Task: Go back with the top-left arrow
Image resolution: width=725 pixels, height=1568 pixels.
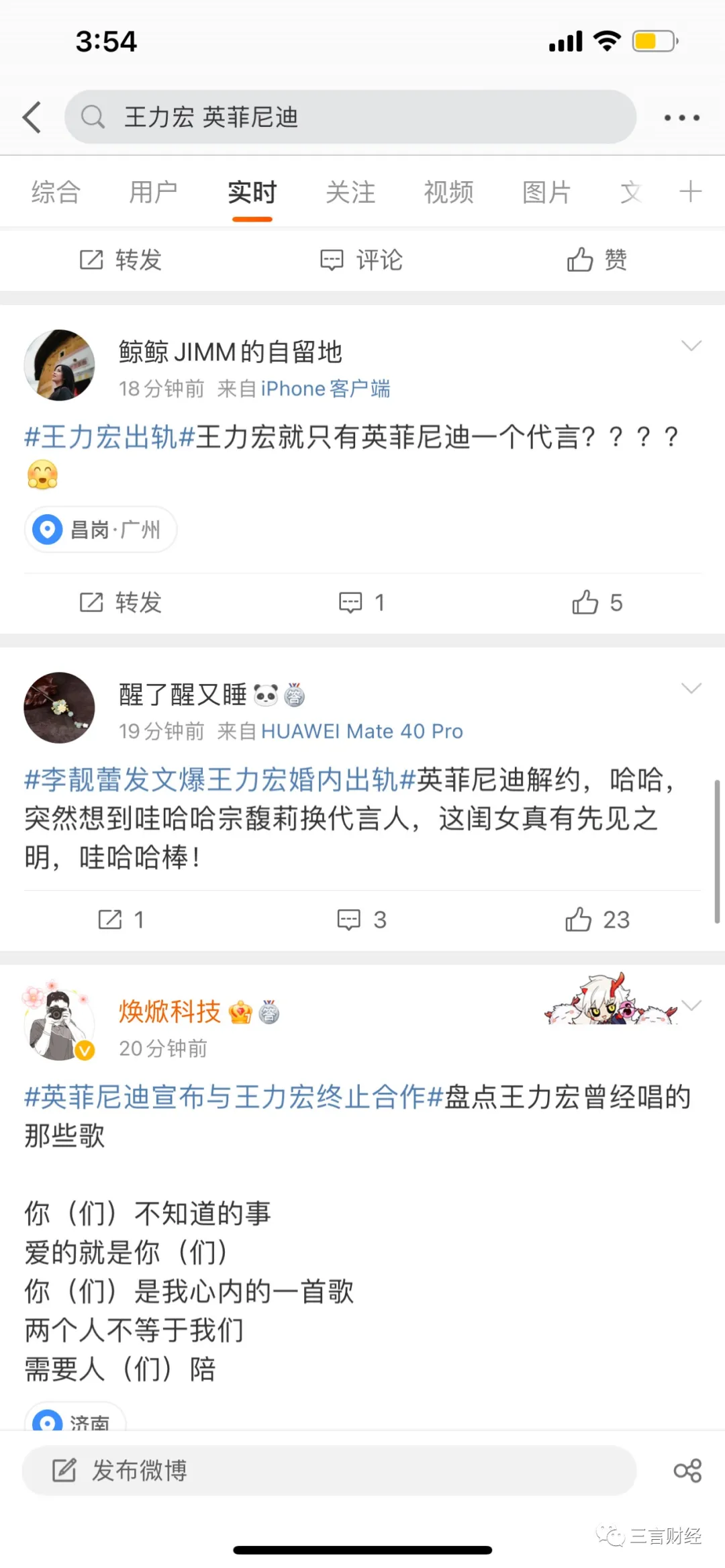Action: click(x=32, y=117)
